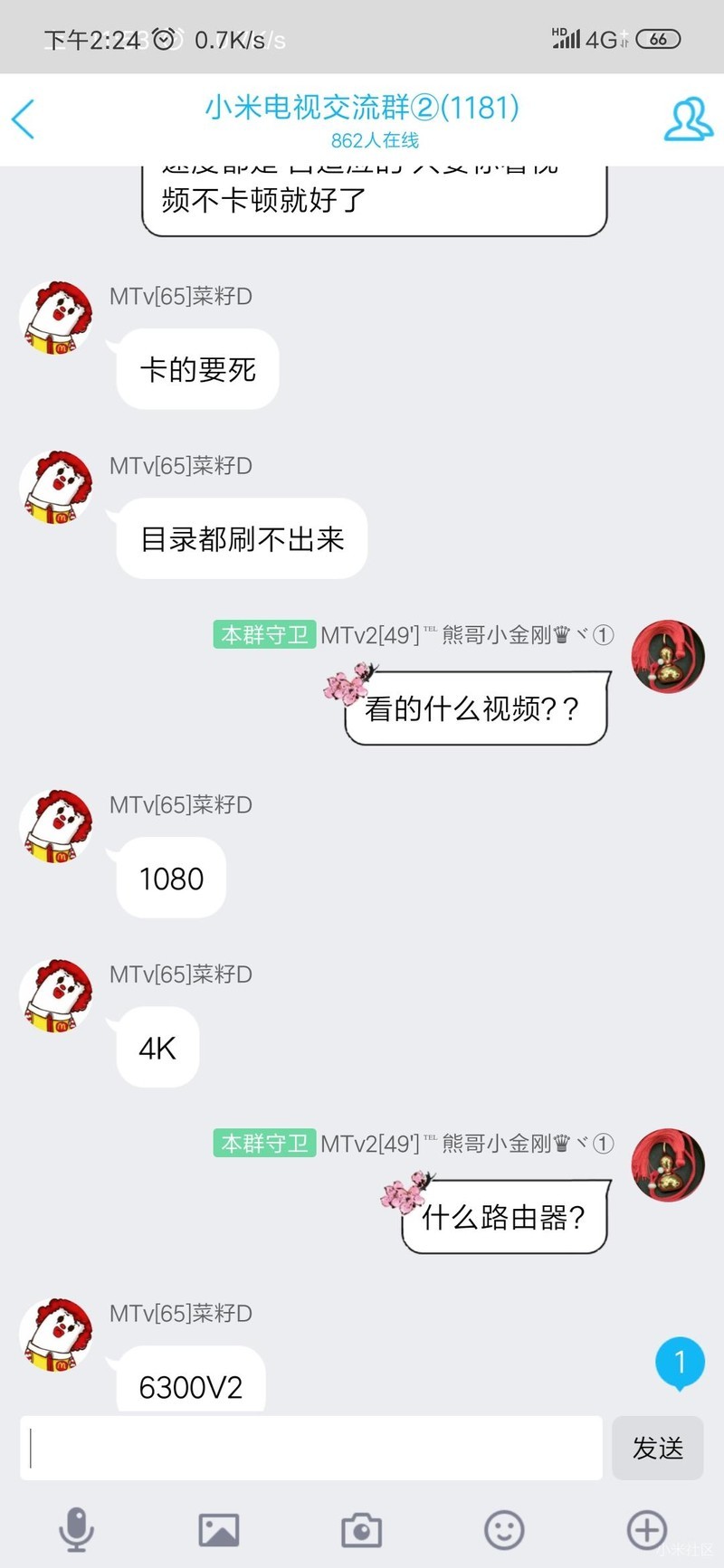This screenshot has width=724, height=1568.
Task: Open the plus more-options menu
Action: [646, 1530]
